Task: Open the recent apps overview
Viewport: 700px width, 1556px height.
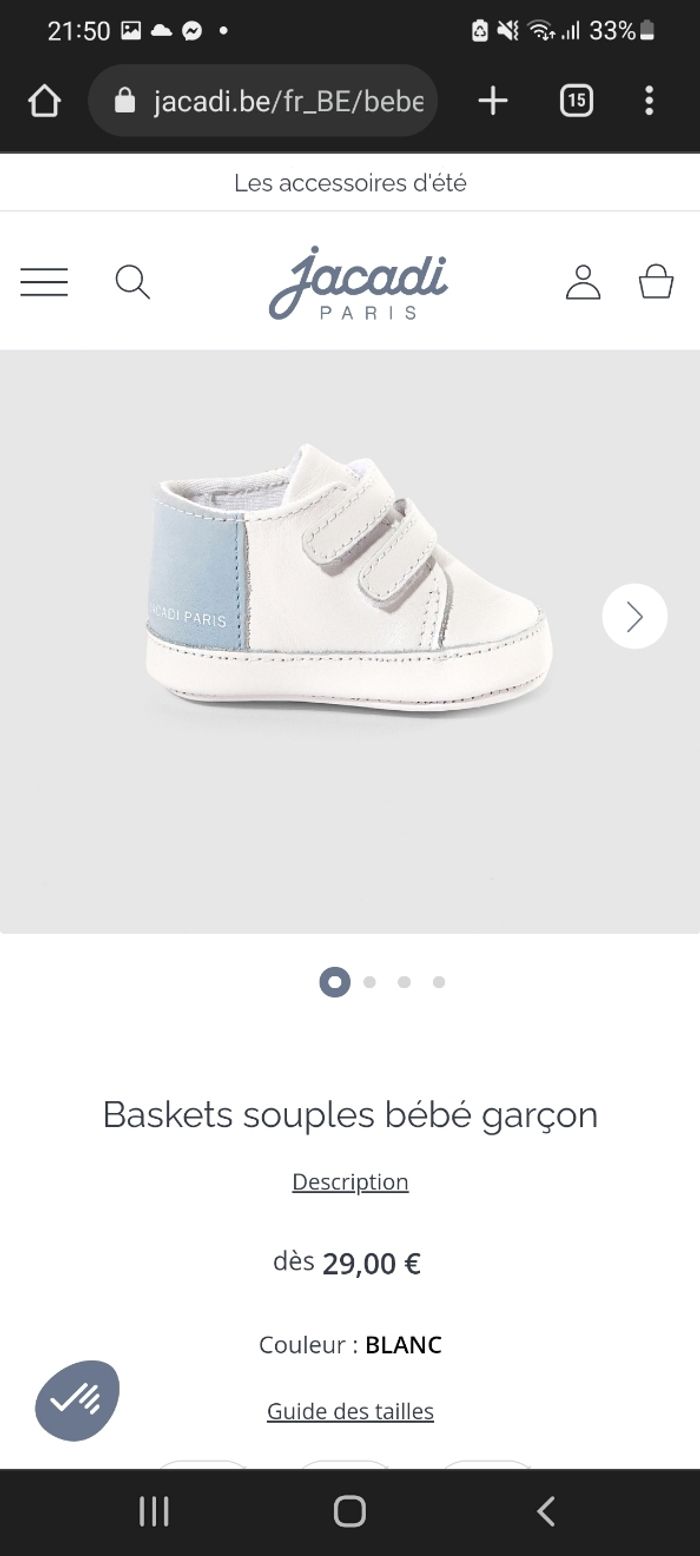Action: [x=153, y=1511]
